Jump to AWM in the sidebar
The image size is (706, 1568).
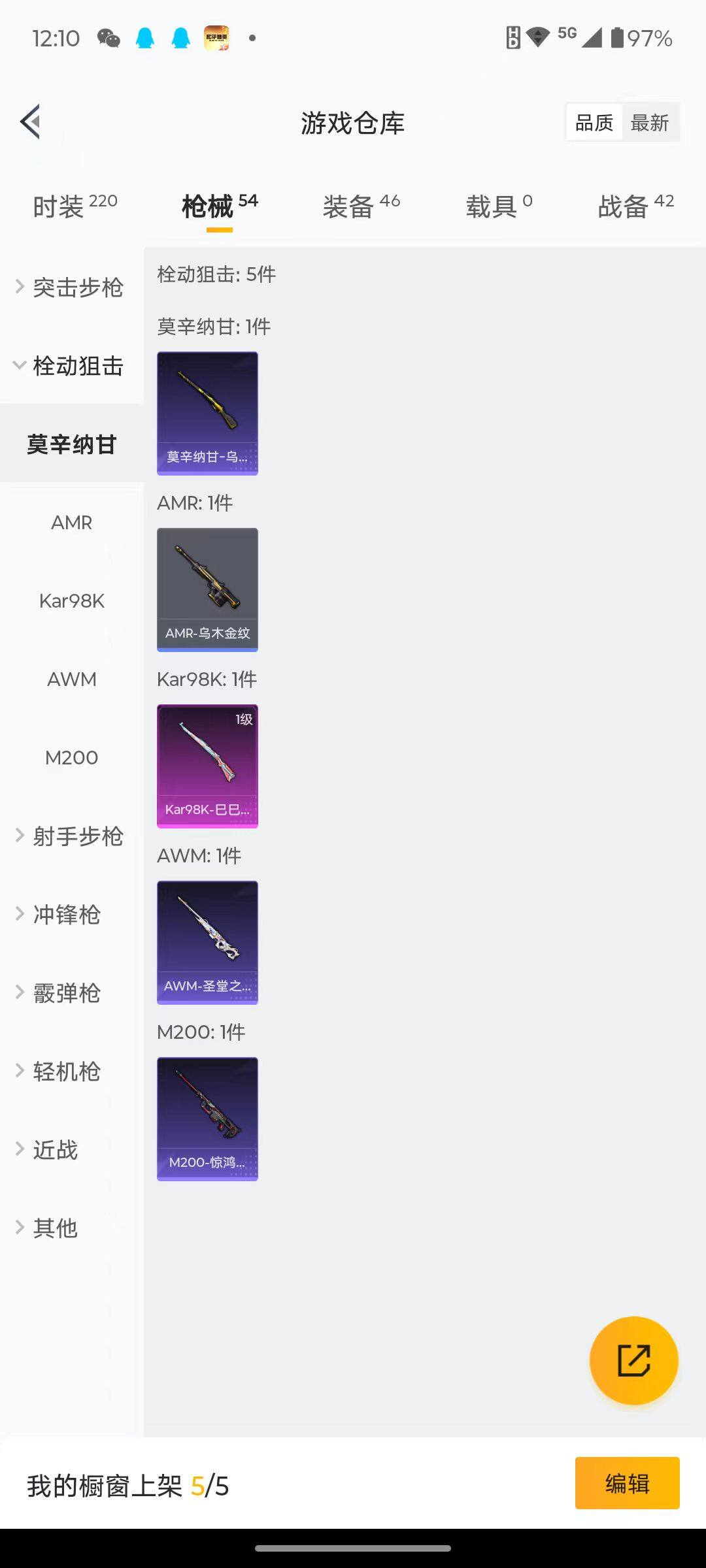72,679
